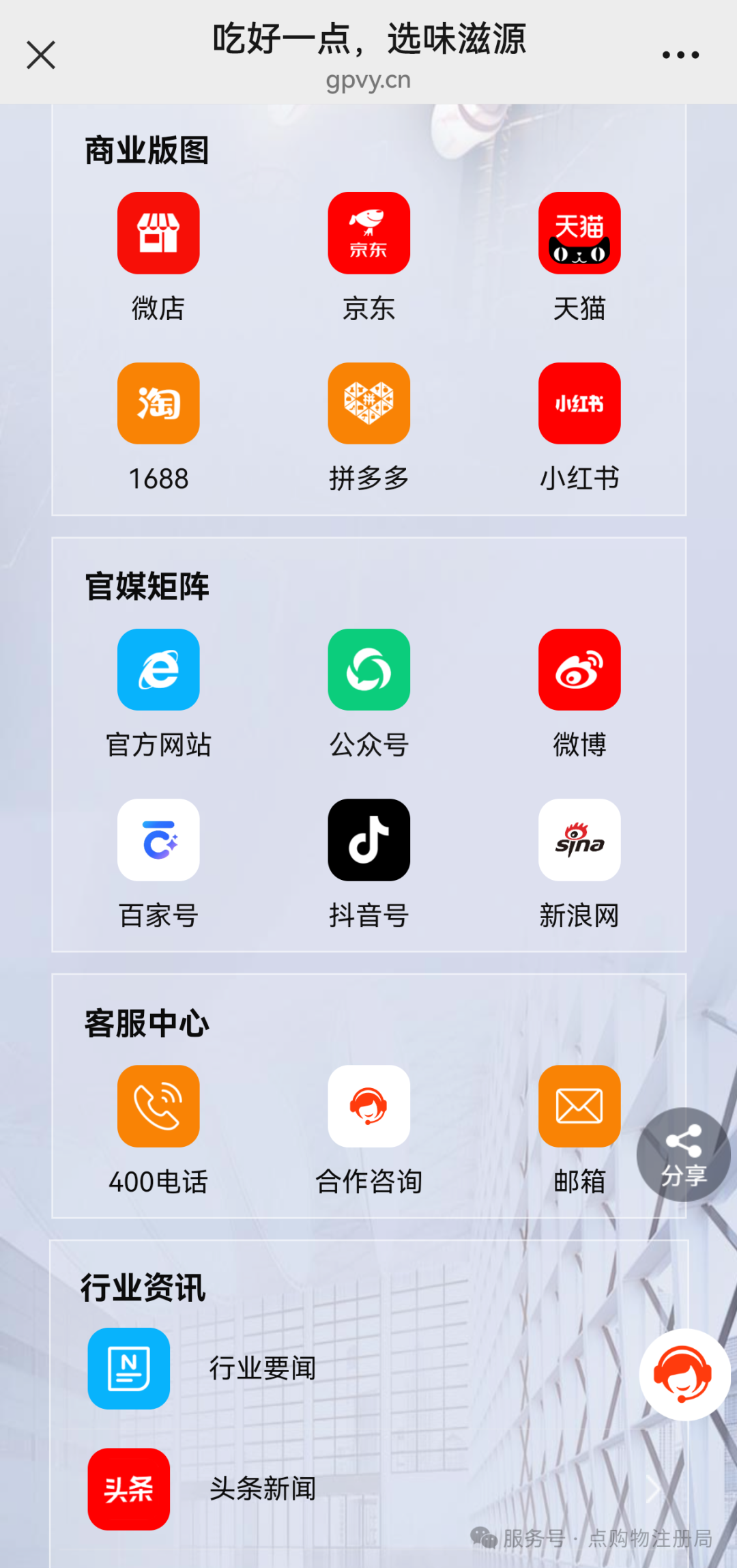737x1568 pixels.
Task: Start 合作咨询 consultation
Action: (x=369, y=1106)
